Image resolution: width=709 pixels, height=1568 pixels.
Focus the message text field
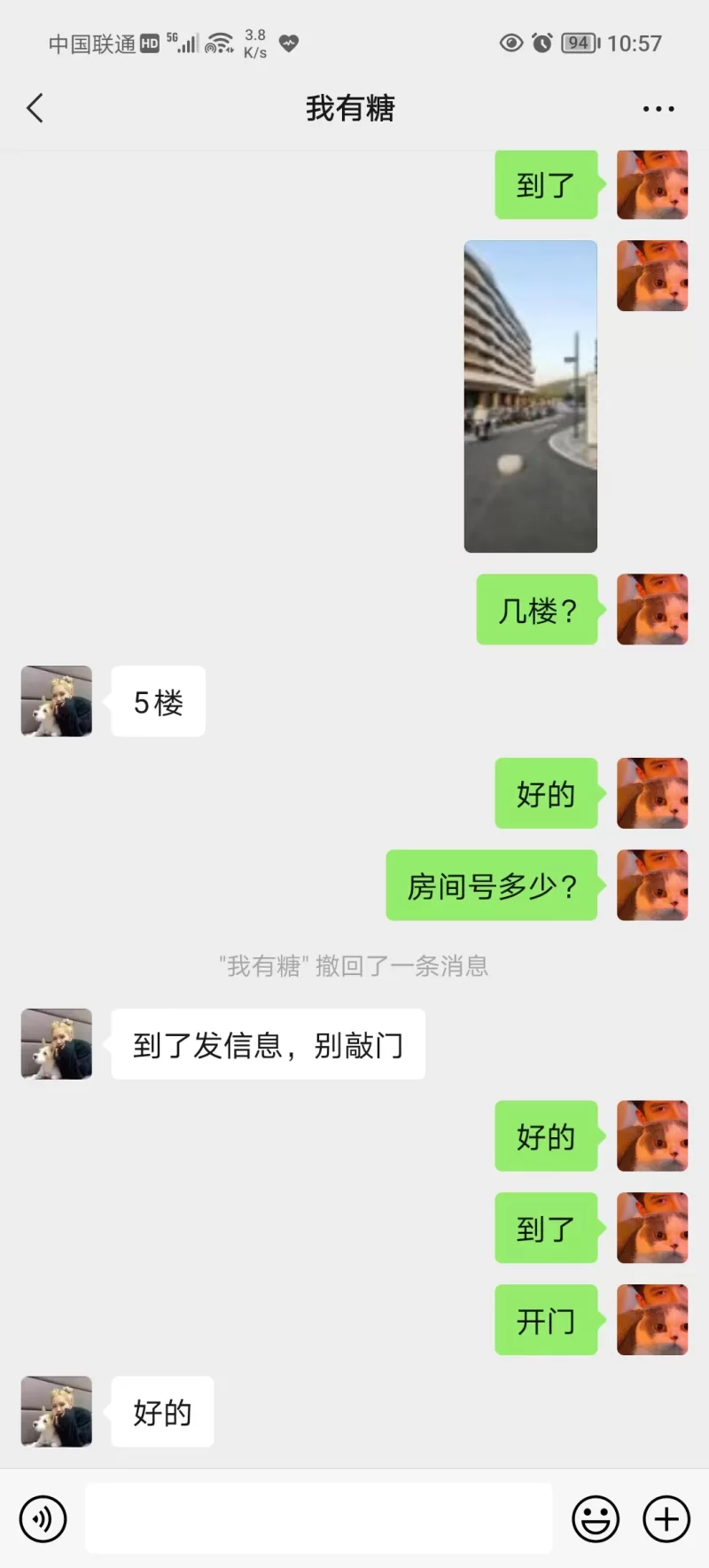point(318,1519)
